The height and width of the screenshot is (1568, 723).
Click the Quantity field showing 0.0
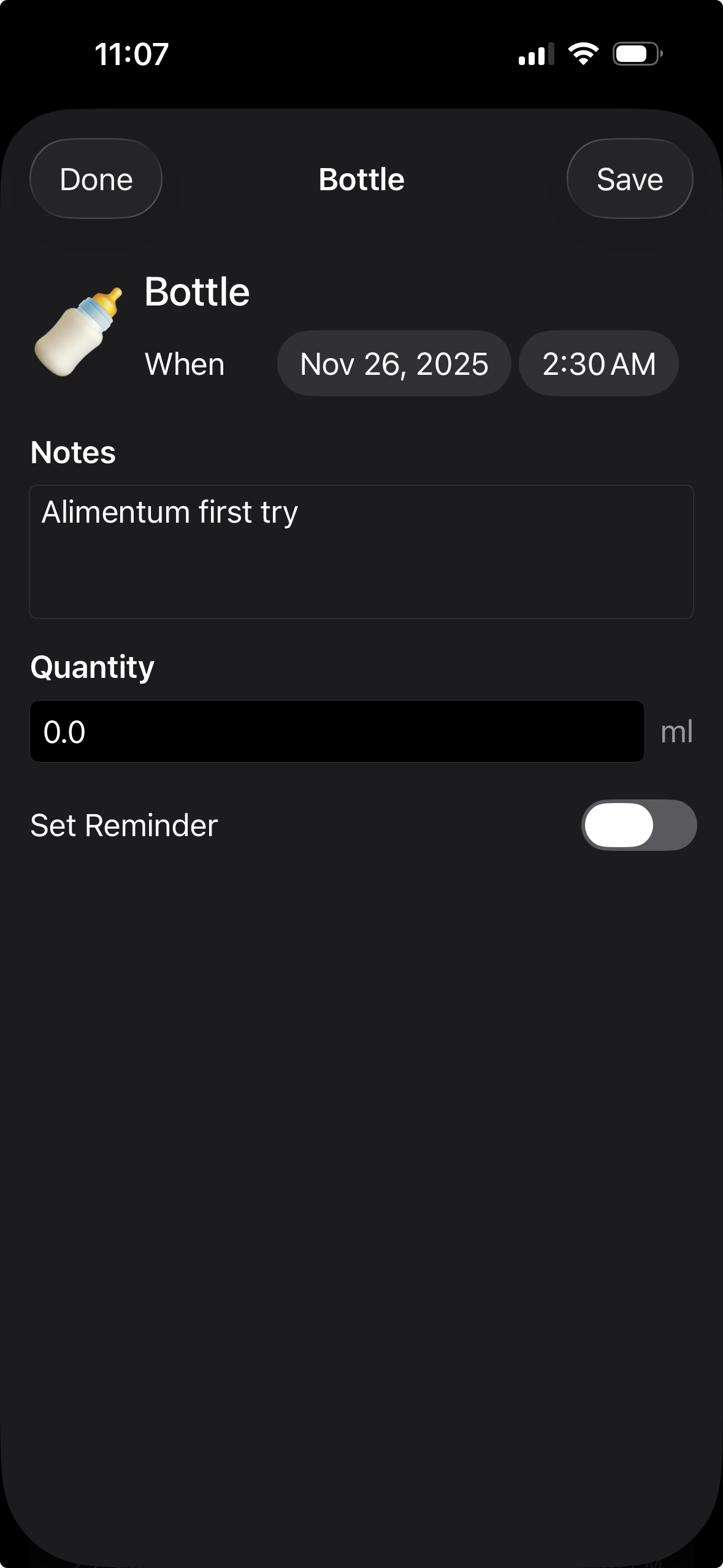click(x=337, y=731)
